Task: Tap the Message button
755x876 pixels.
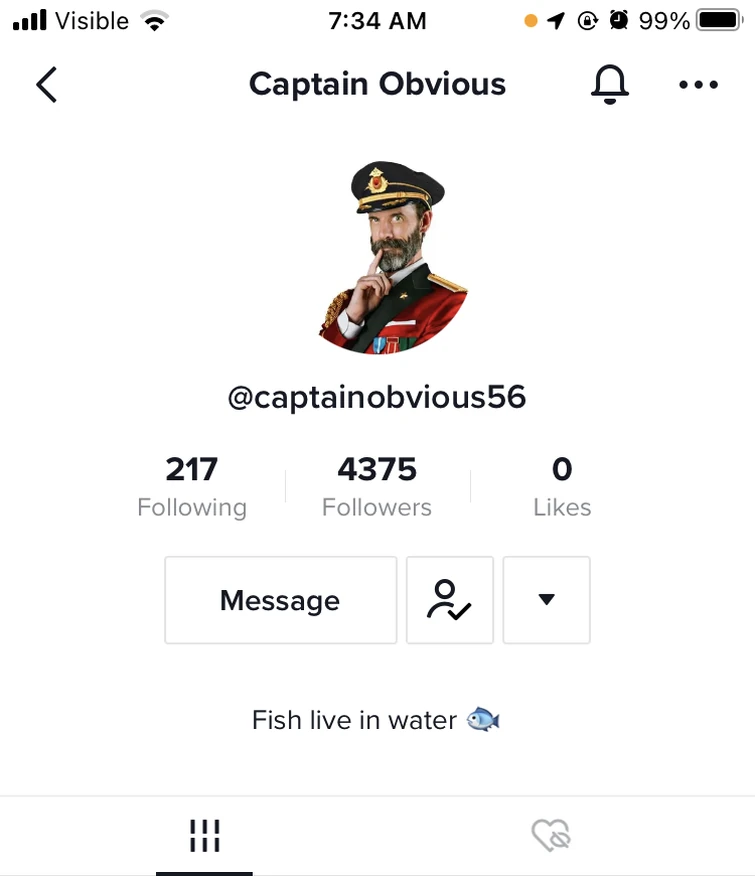Action: coord(280,600)
